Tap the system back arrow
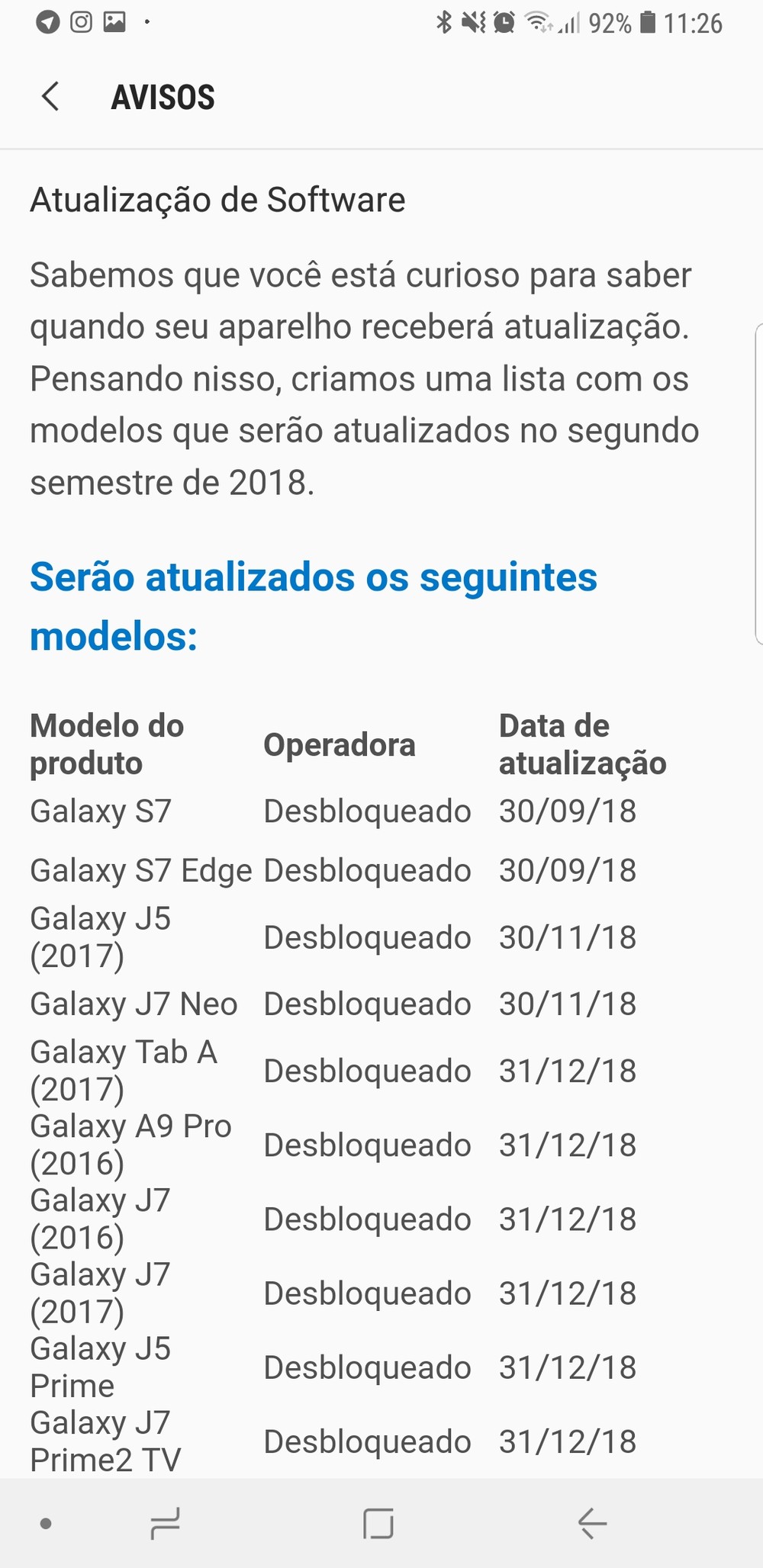The image size is (763, 1568). (x=592, y=1523)
